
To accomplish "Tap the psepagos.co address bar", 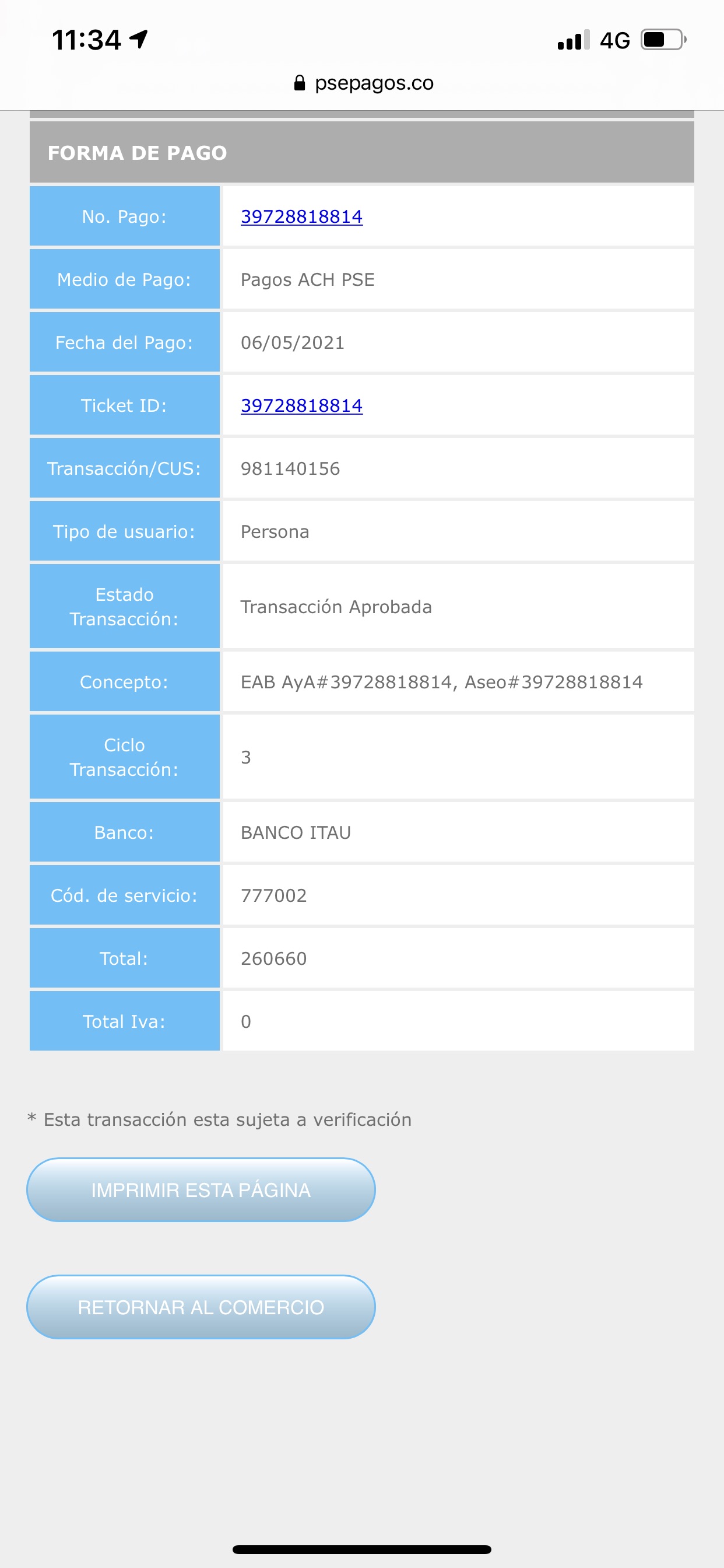I will (x=363, y=83).
